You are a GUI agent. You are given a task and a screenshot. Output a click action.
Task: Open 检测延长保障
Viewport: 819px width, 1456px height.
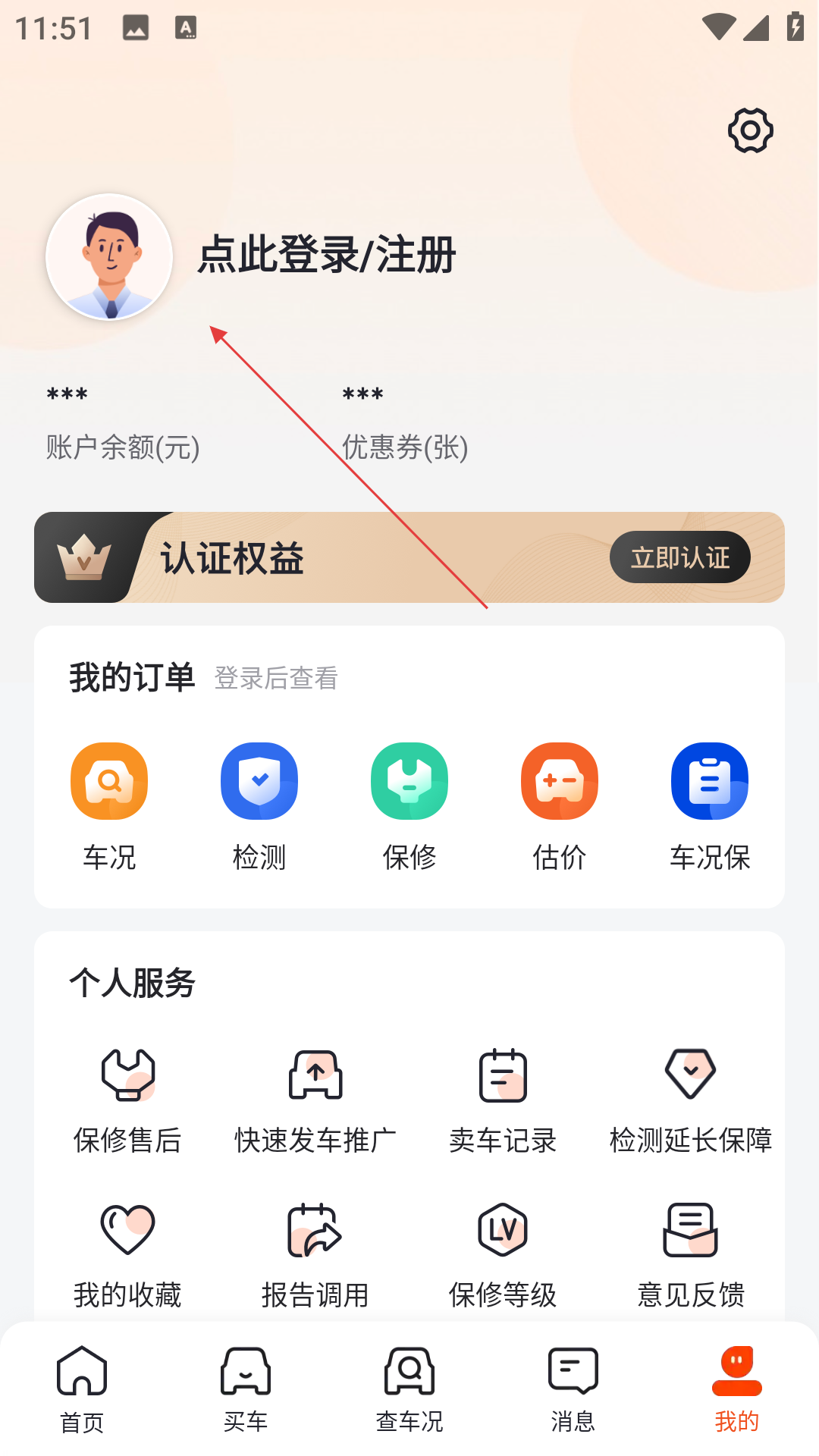(x=691, y=1102)
